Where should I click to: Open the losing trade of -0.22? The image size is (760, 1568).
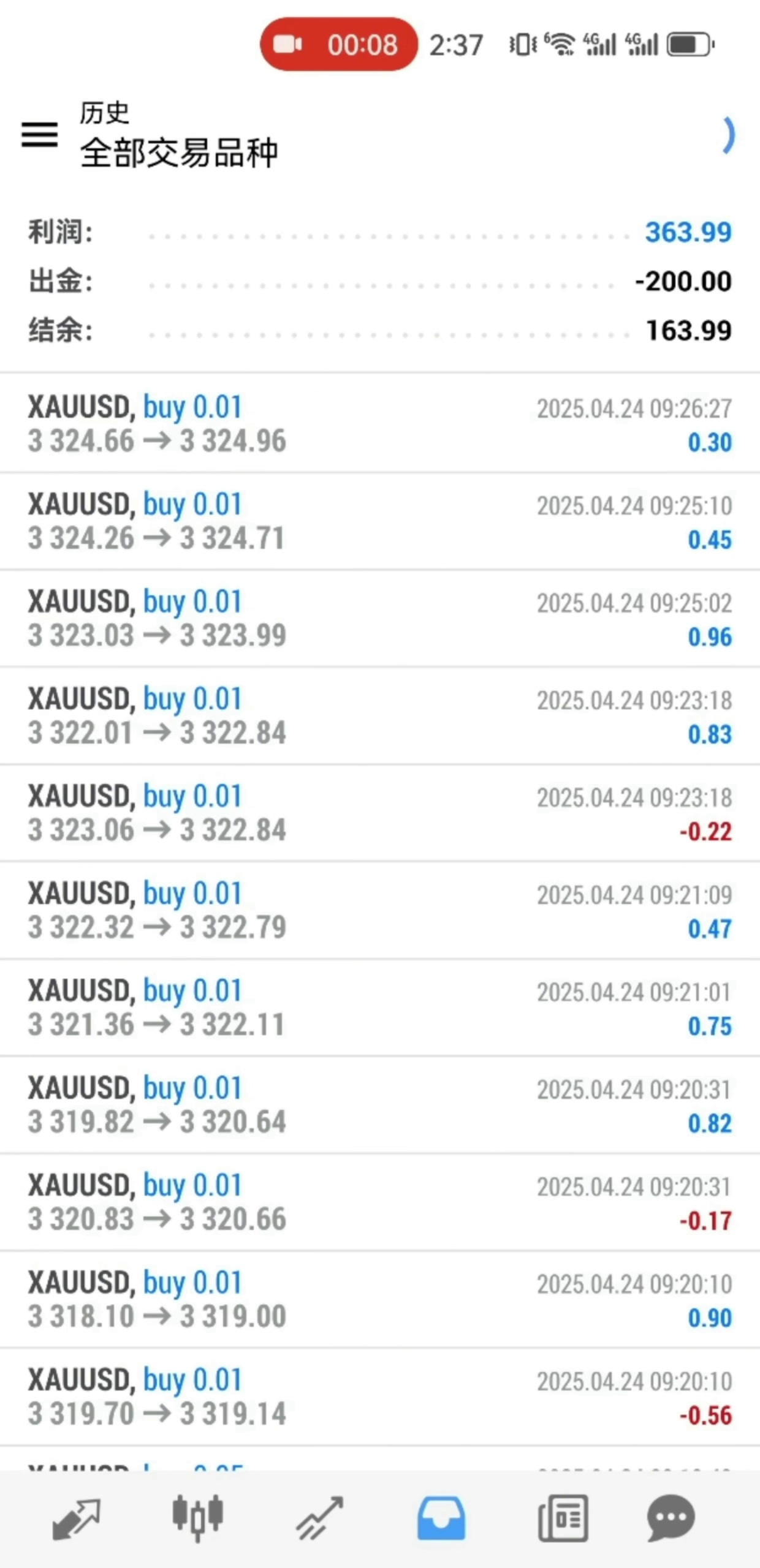[380, 813]
